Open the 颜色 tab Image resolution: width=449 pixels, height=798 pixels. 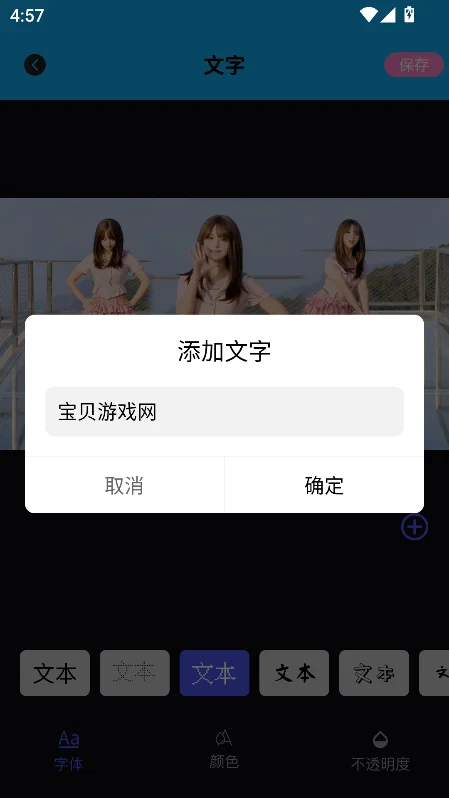point(224,750)
